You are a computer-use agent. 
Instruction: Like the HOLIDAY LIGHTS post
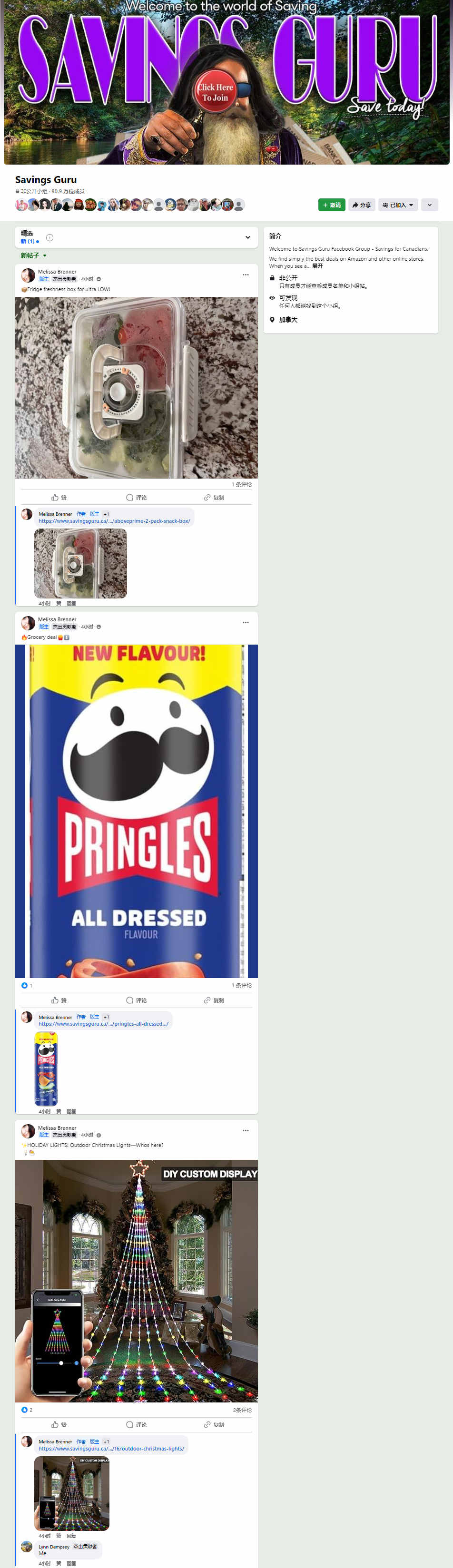click(x=59, y=1424)
